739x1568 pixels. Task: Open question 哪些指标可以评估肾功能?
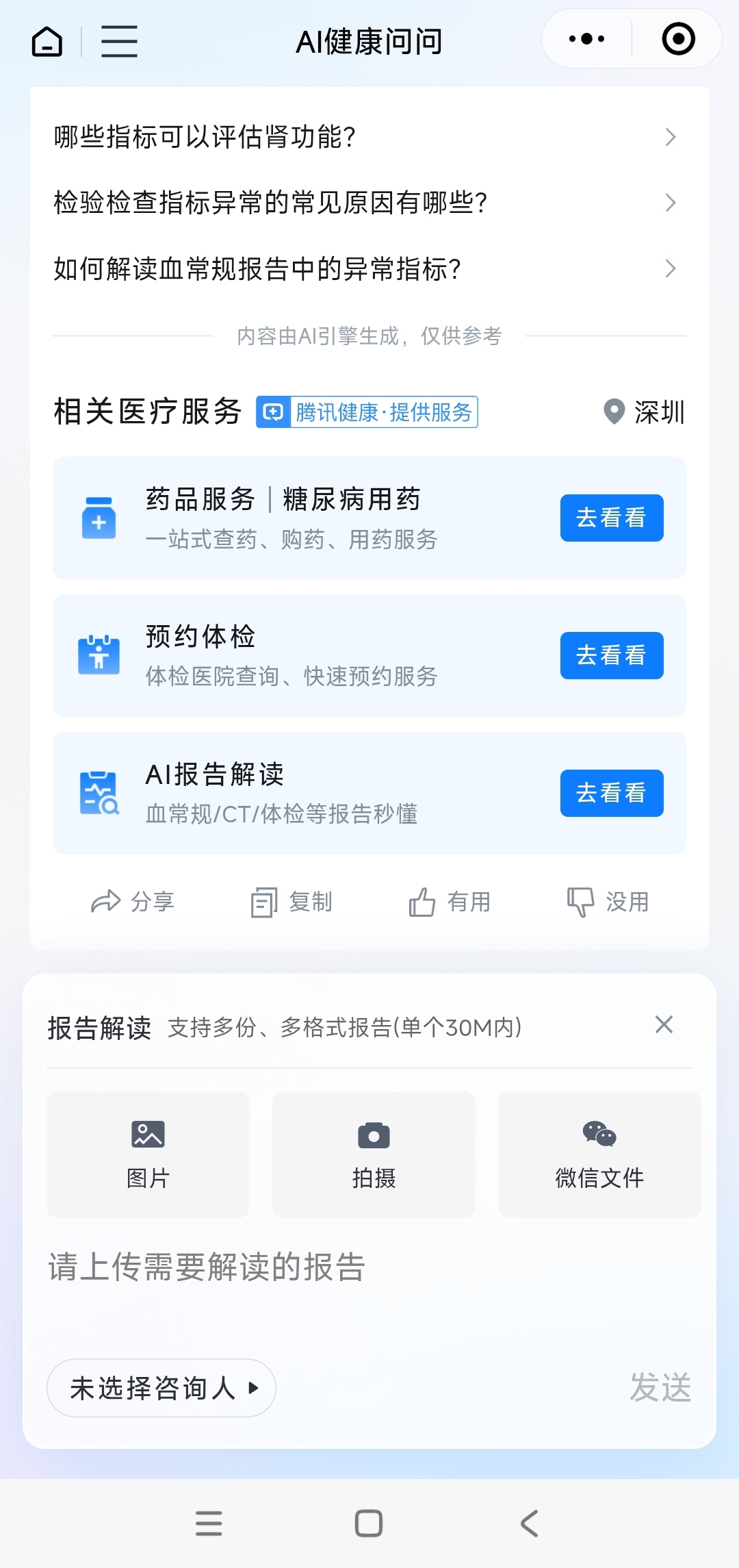(369, 137)
